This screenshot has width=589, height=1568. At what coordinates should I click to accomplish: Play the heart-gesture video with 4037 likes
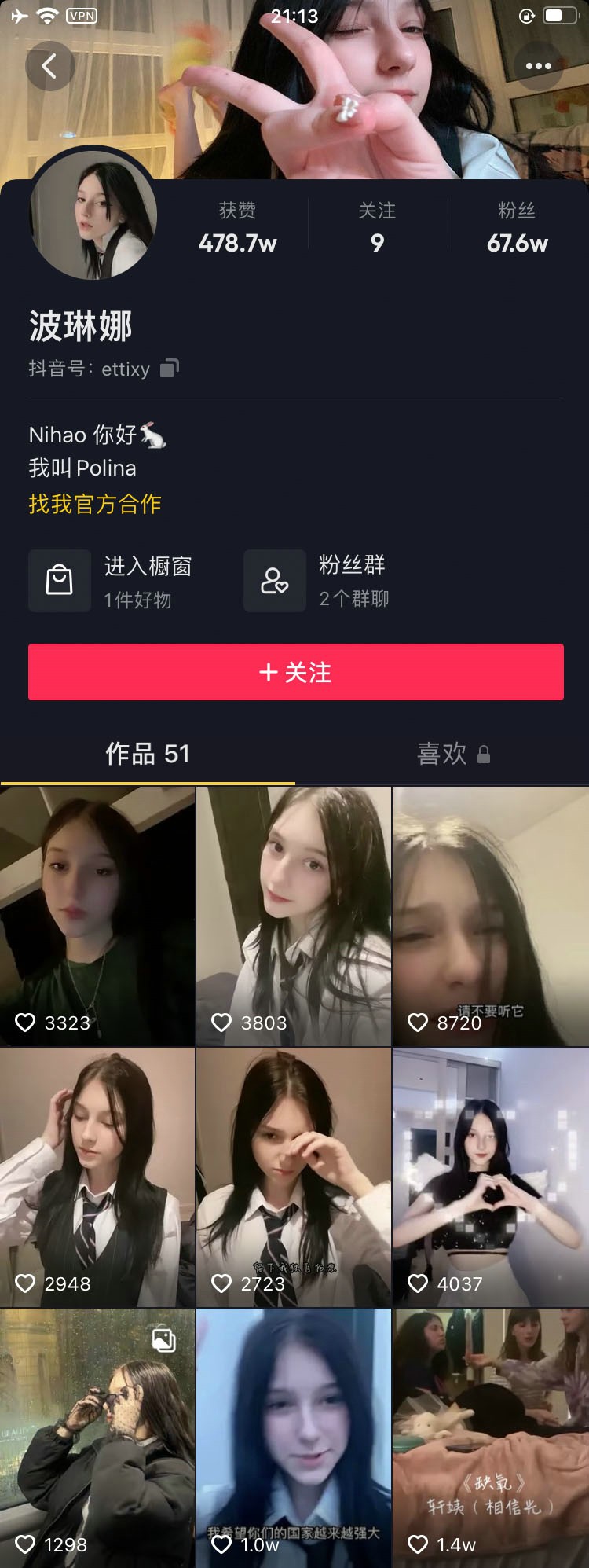[490, 1177]
